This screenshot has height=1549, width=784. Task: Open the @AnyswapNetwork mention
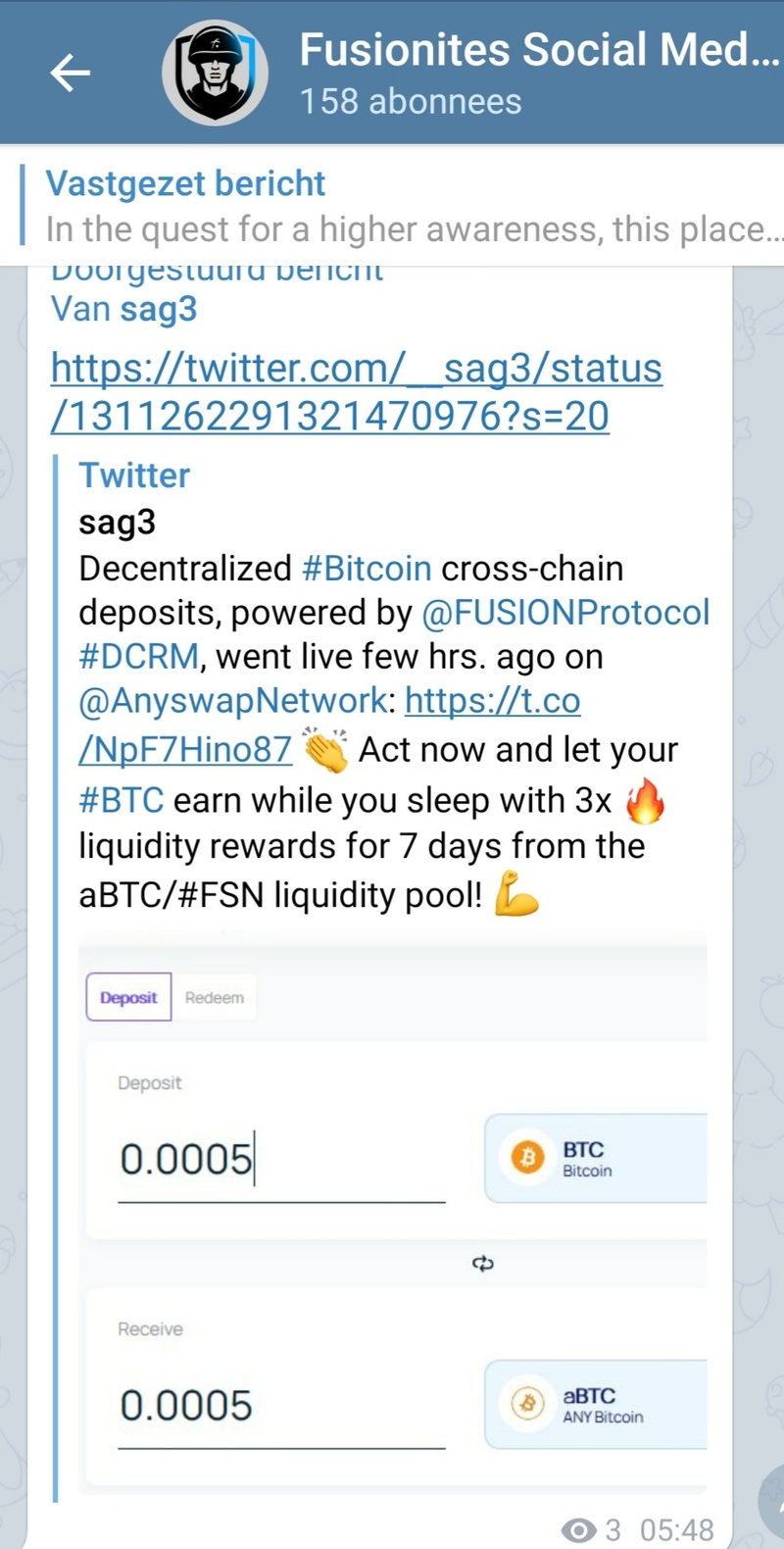tap(235, 701)
